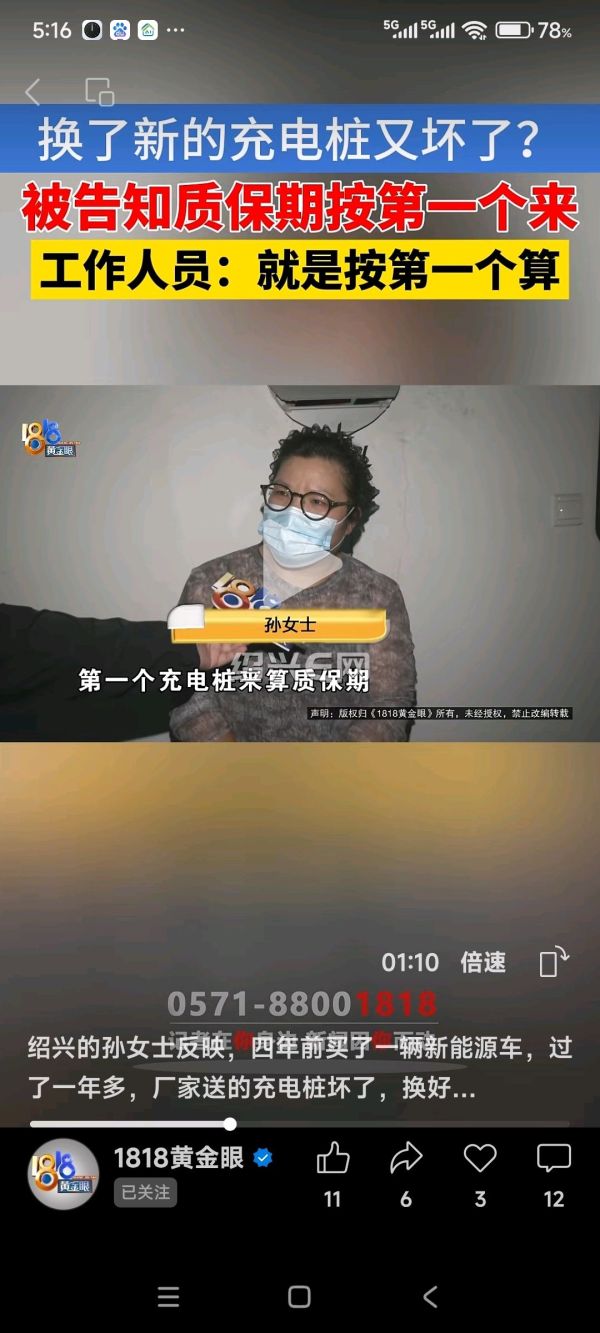This screenshot has width=600, height=1333.
Task: Rotate the video to fullscreen
Action: pos(553,963)
